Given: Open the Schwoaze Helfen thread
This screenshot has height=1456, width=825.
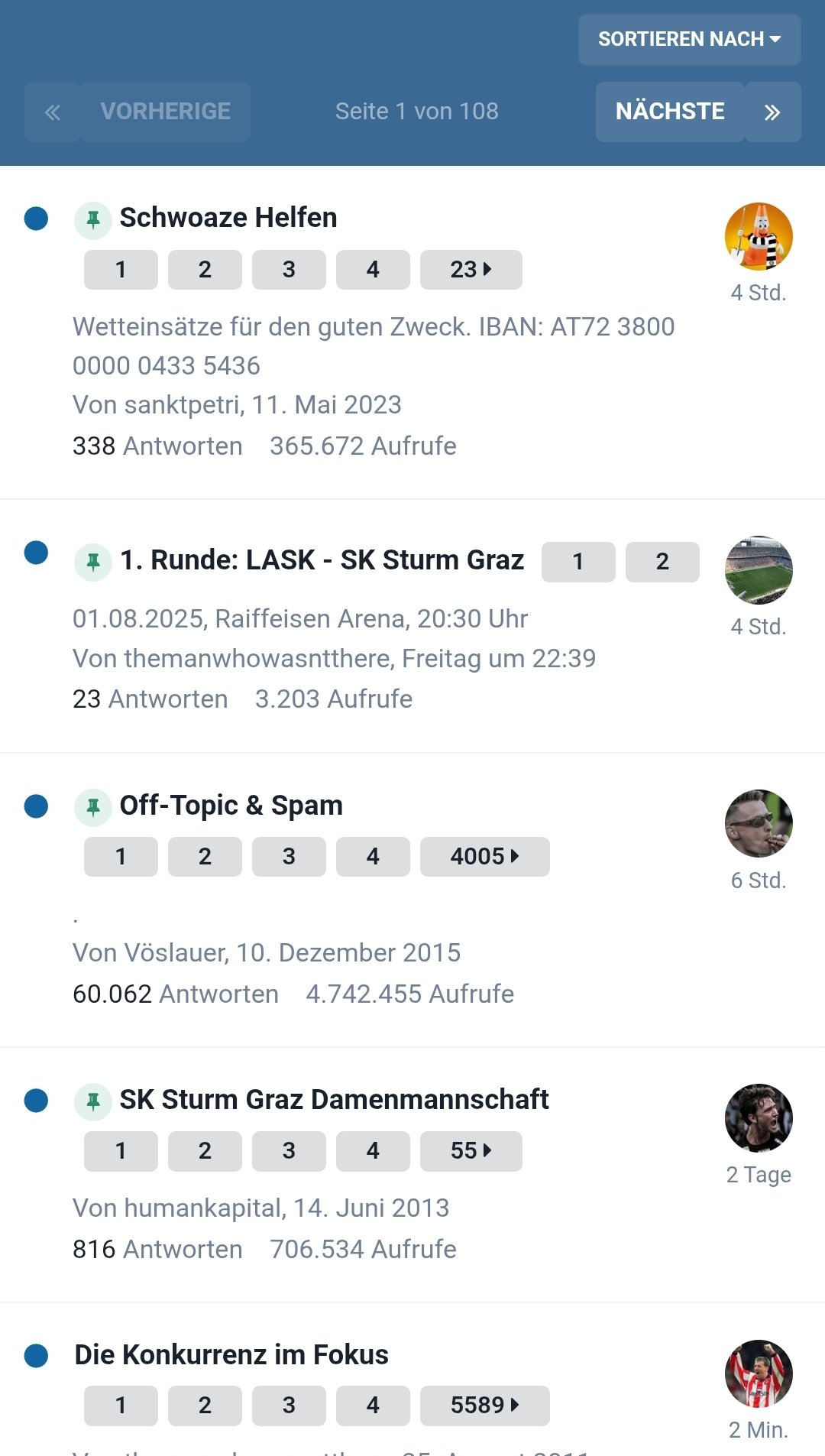Looking at the screenshot, I should coord(228,218).
